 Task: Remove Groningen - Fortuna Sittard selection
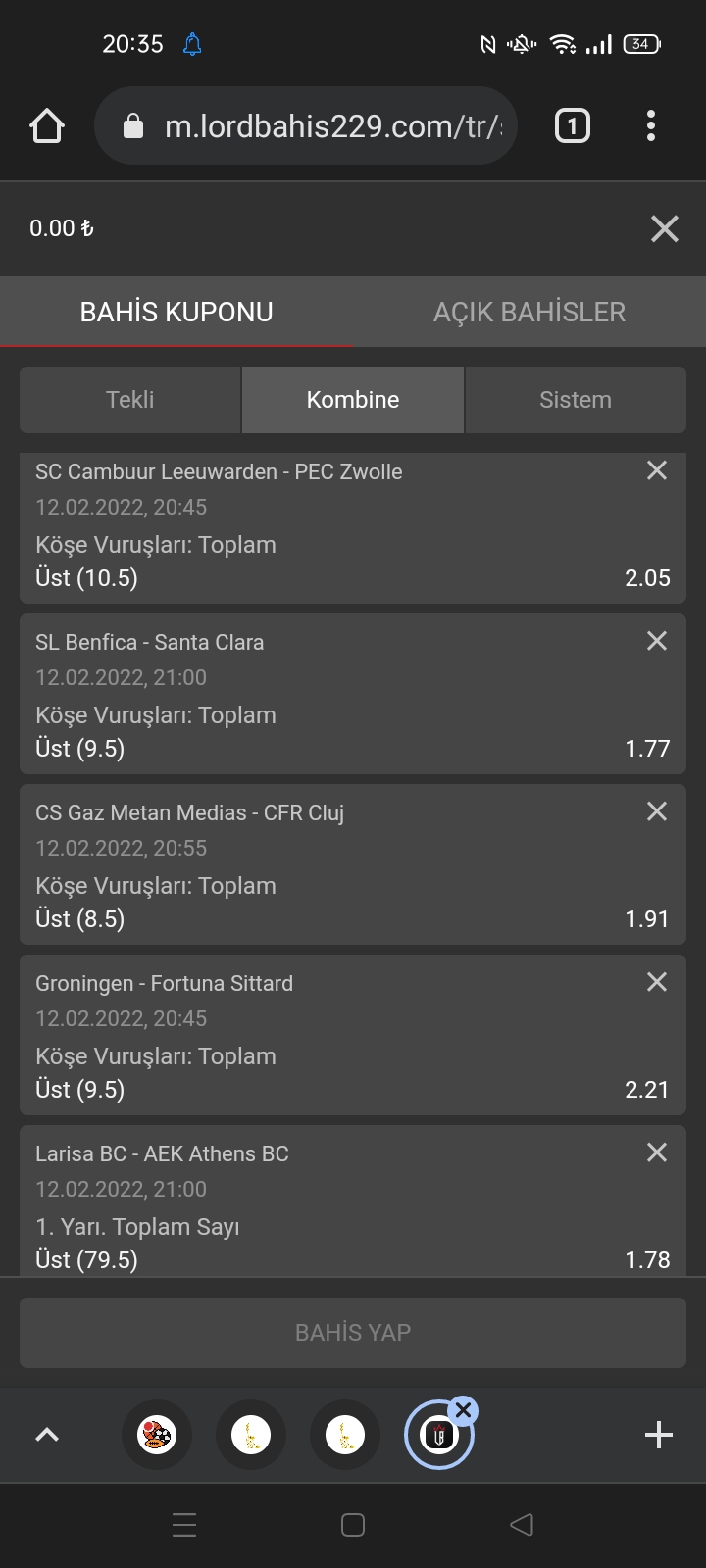[657, 982]
